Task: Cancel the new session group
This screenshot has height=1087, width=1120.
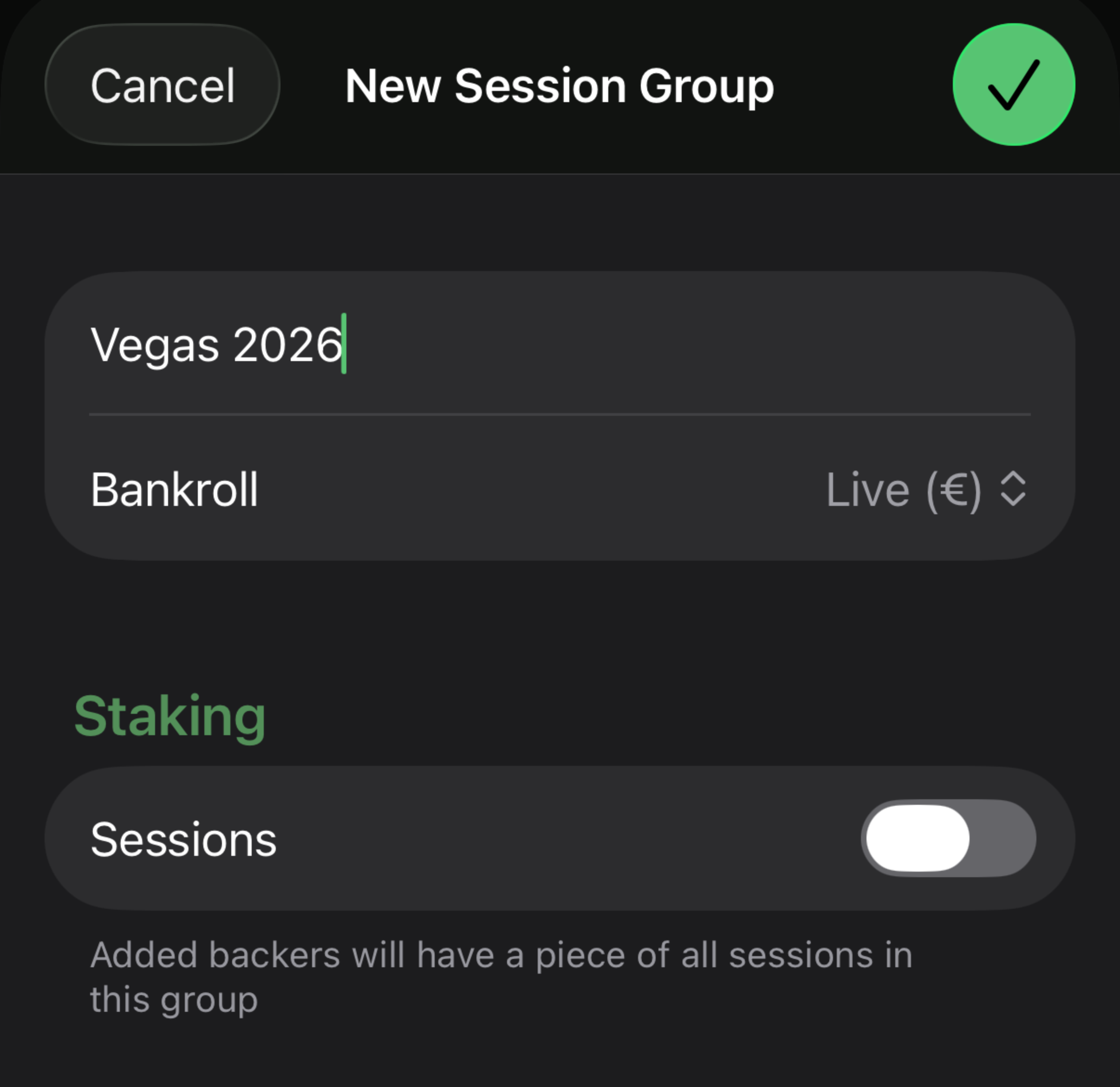Action: [x=162, y=86]
